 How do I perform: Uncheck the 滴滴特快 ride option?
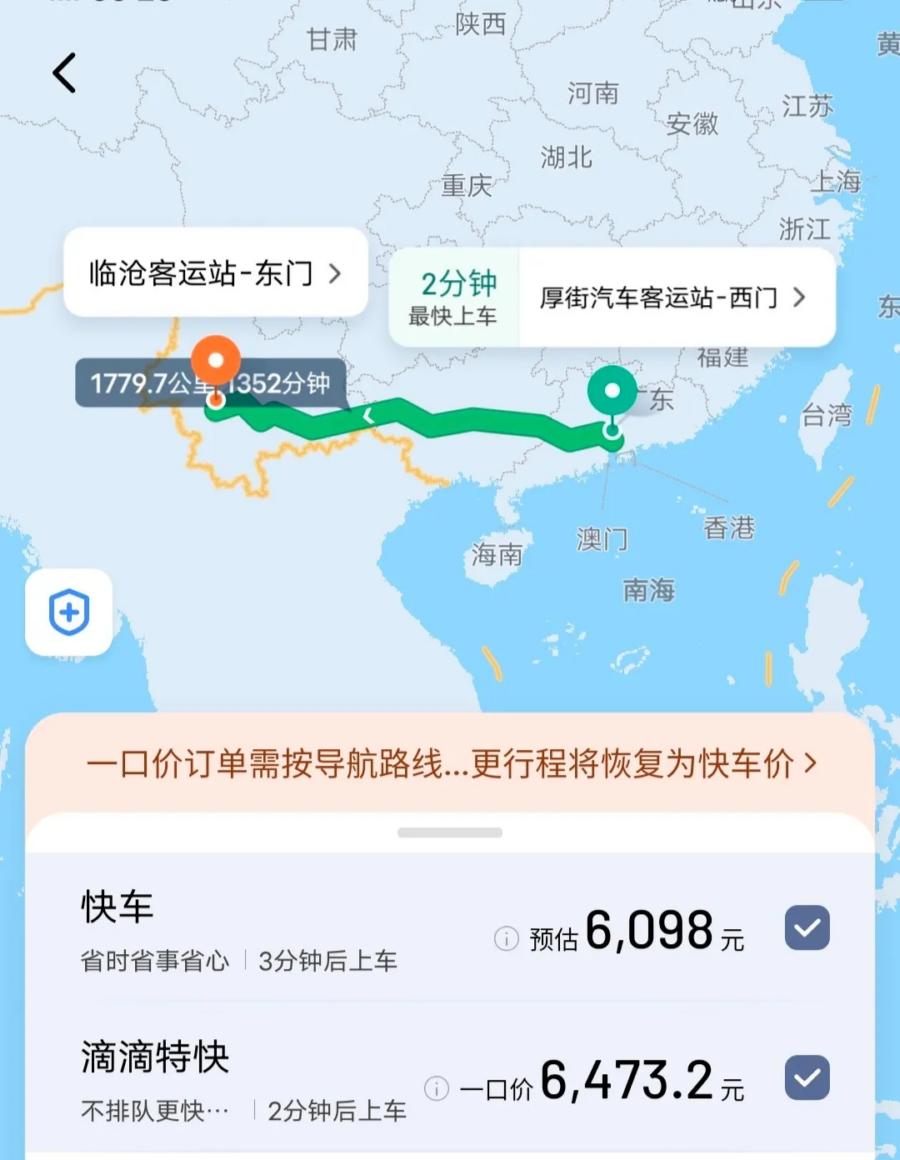coord(806,1078)
